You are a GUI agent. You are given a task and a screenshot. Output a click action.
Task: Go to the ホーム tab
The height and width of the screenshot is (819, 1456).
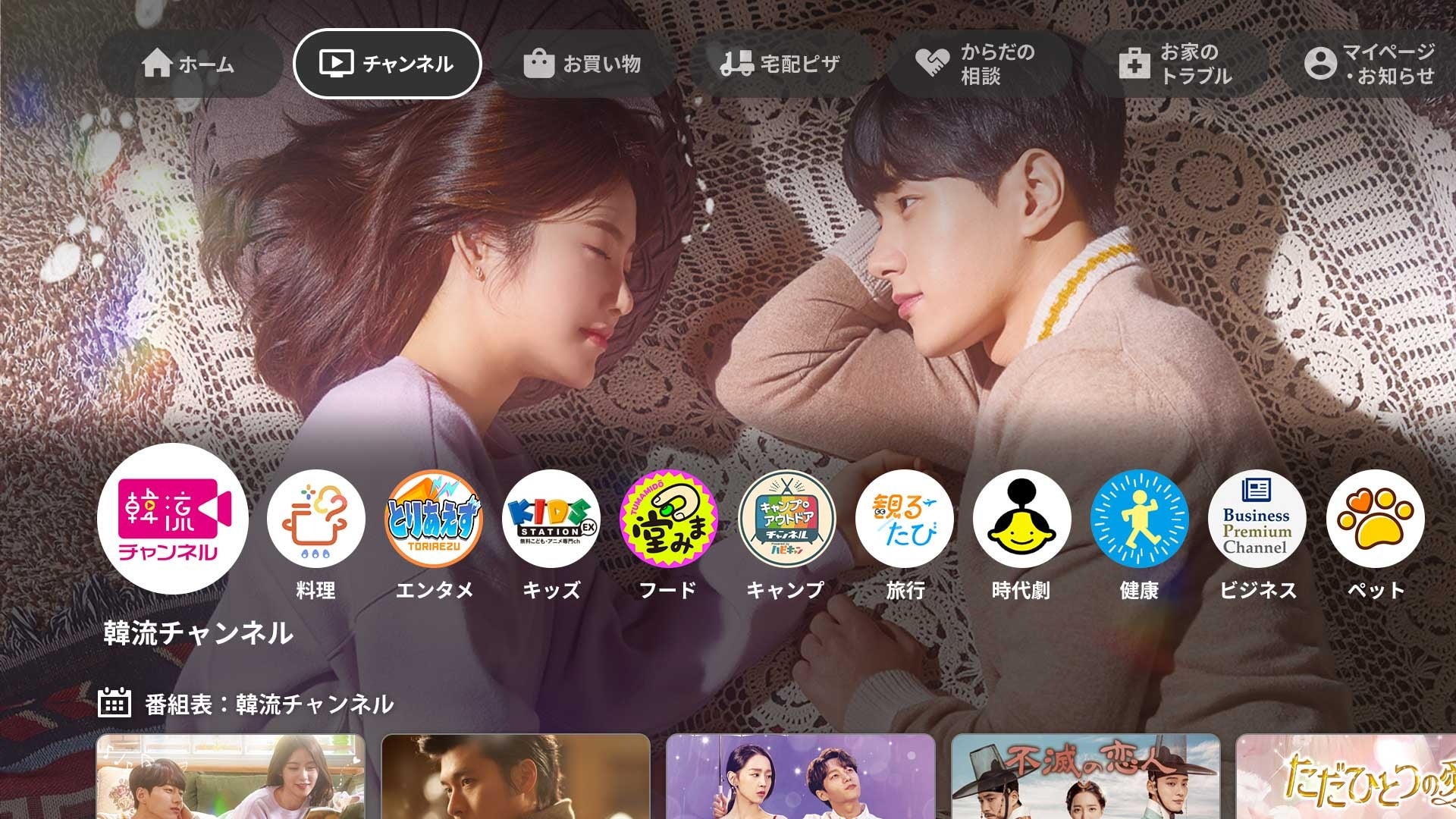(x=190, y=64)
